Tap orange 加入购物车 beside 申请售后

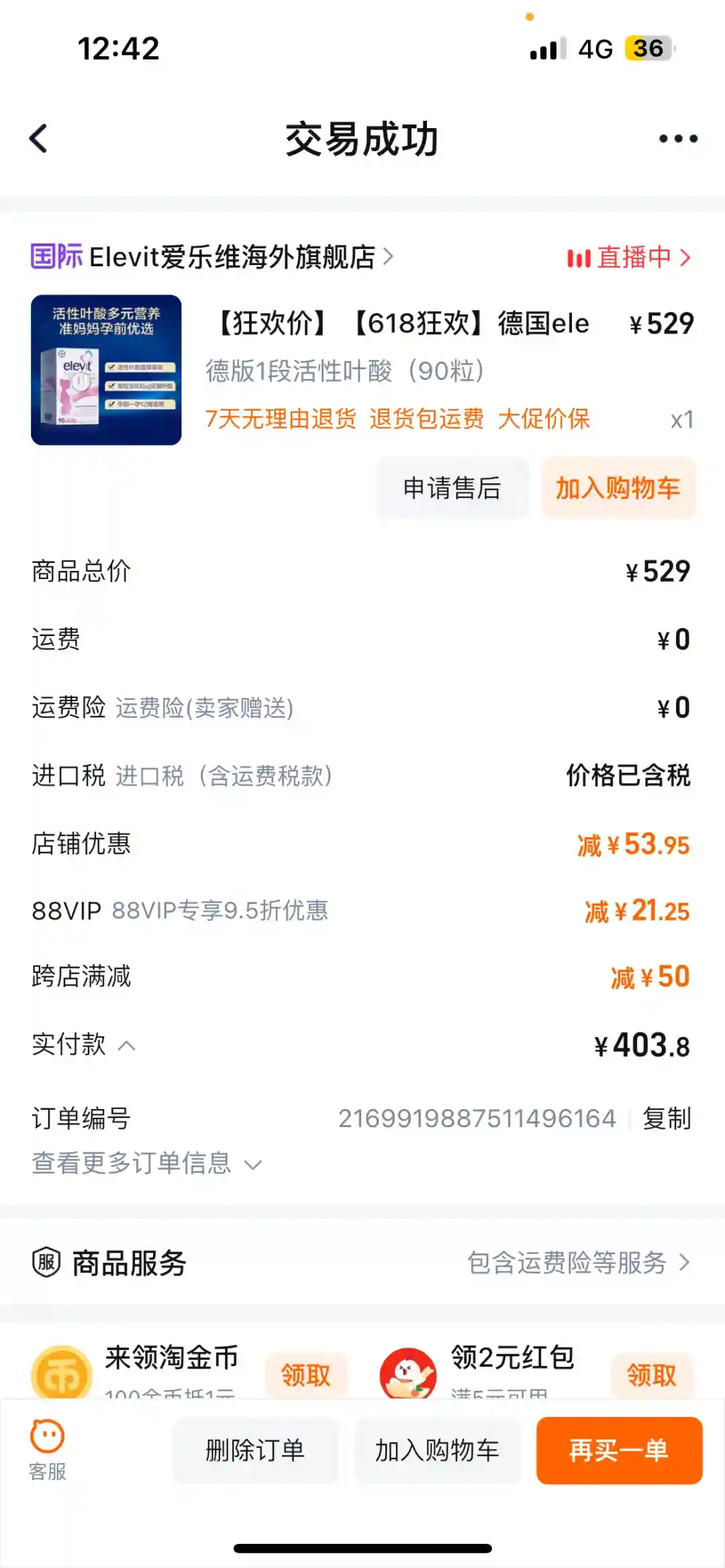618,488
